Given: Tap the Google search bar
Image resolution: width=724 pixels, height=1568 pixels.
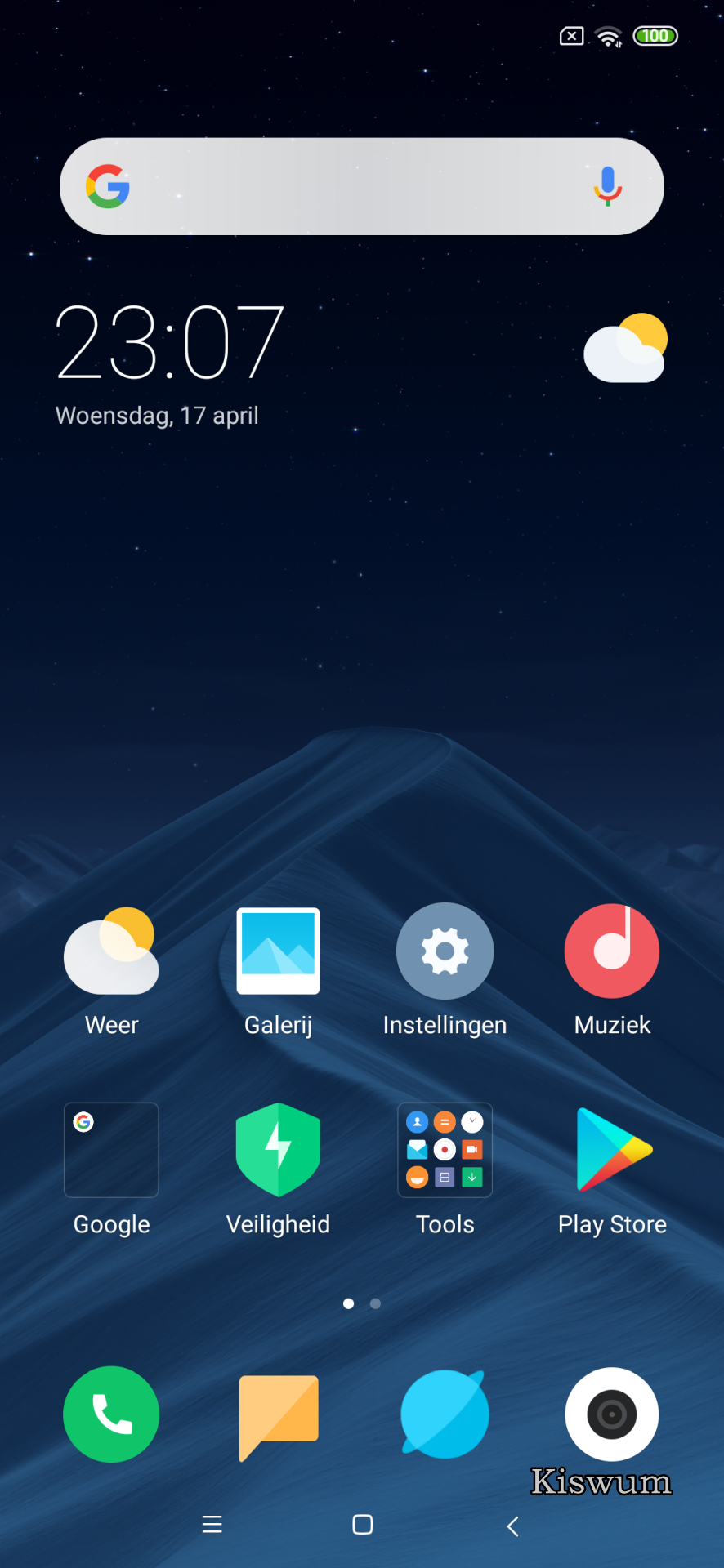Looking at the screenshot, I should [x=361, y=186].
